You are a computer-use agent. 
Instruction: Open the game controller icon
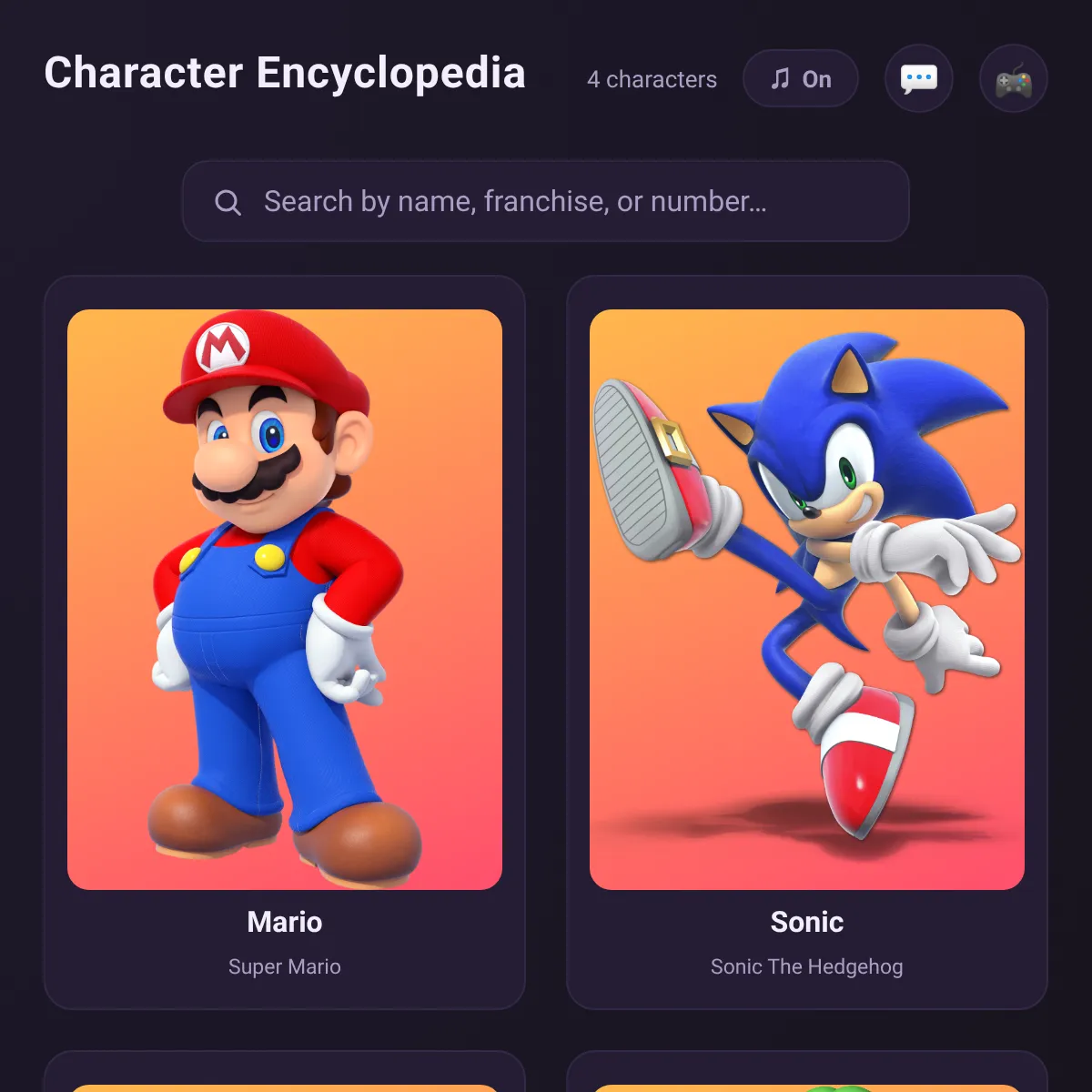click(x=1014, y=79)
